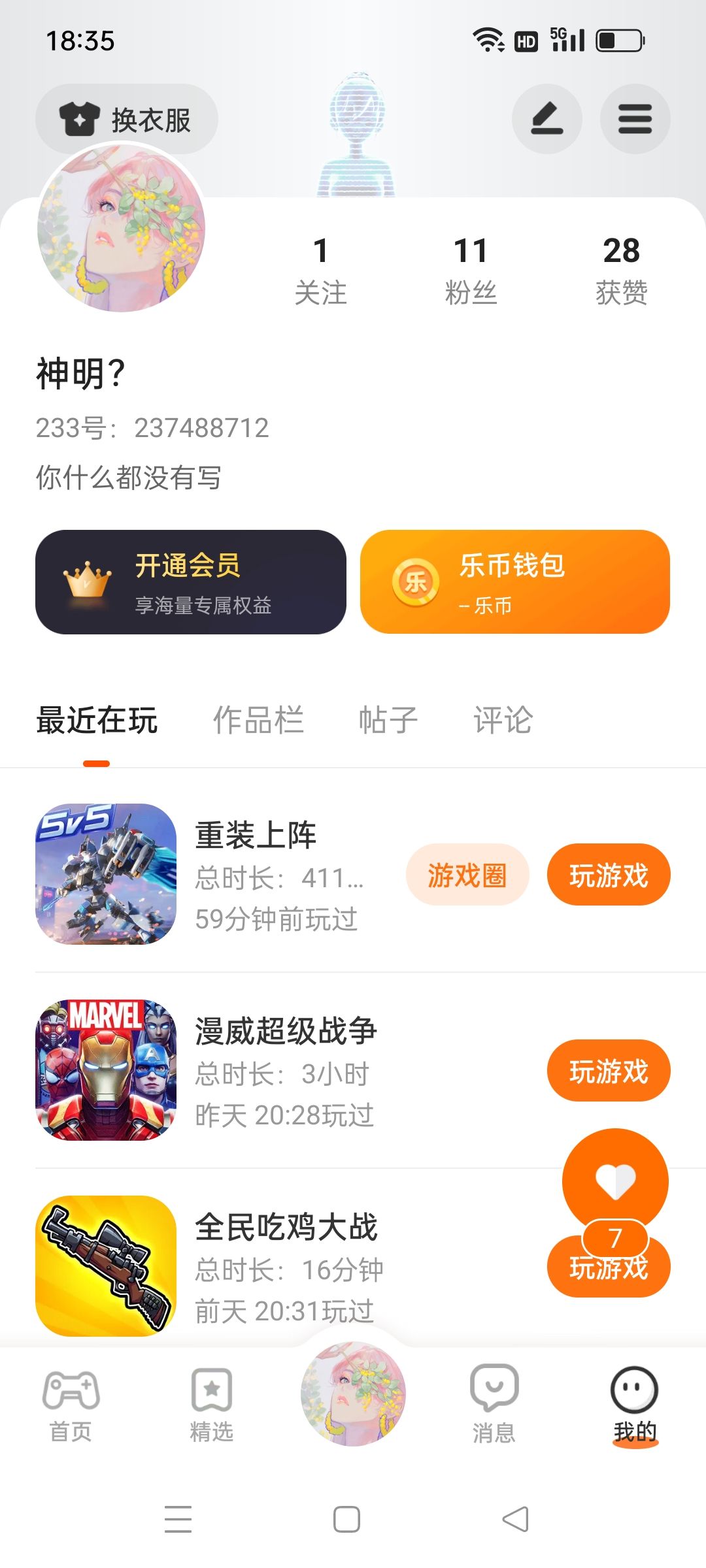Tap the floating orange heart button
706x1568 pixels.
[x=615, y=1180]
